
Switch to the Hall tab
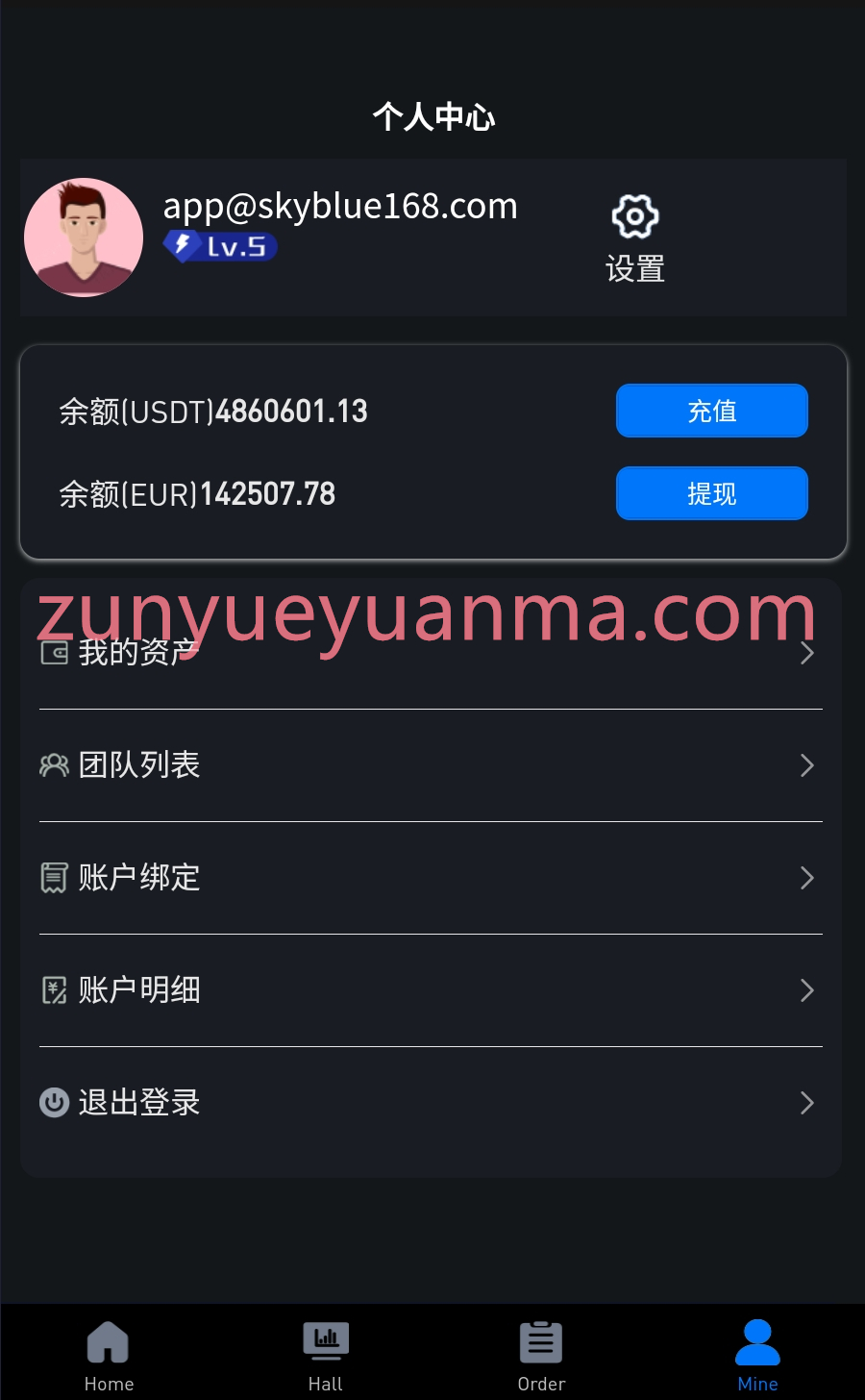pyautogui.click(x=325, y=1355)
